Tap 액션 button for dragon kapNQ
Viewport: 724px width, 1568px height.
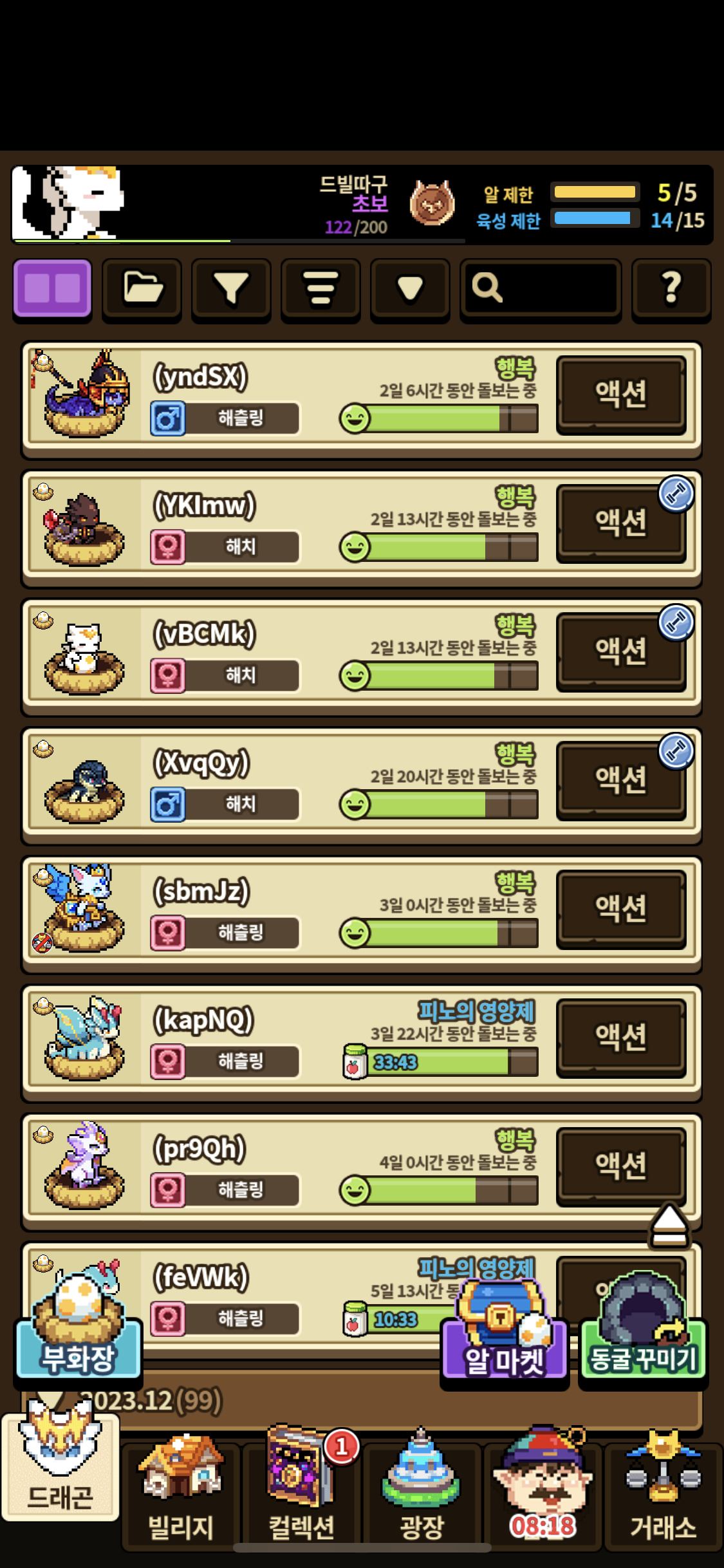point(620,1038)
